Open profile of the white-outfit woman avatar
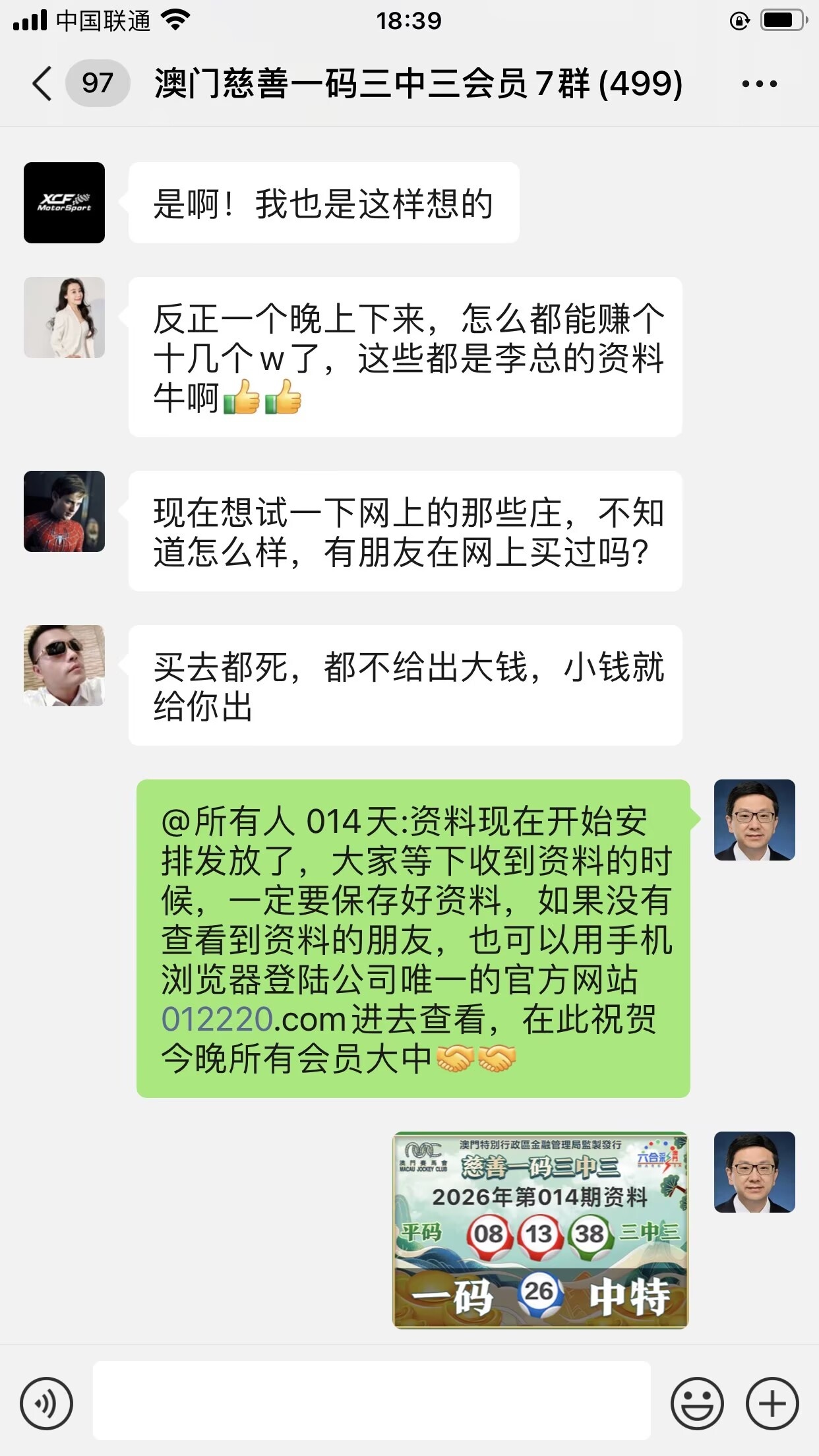The image size is (819, 1456). [x=64, y=317]
